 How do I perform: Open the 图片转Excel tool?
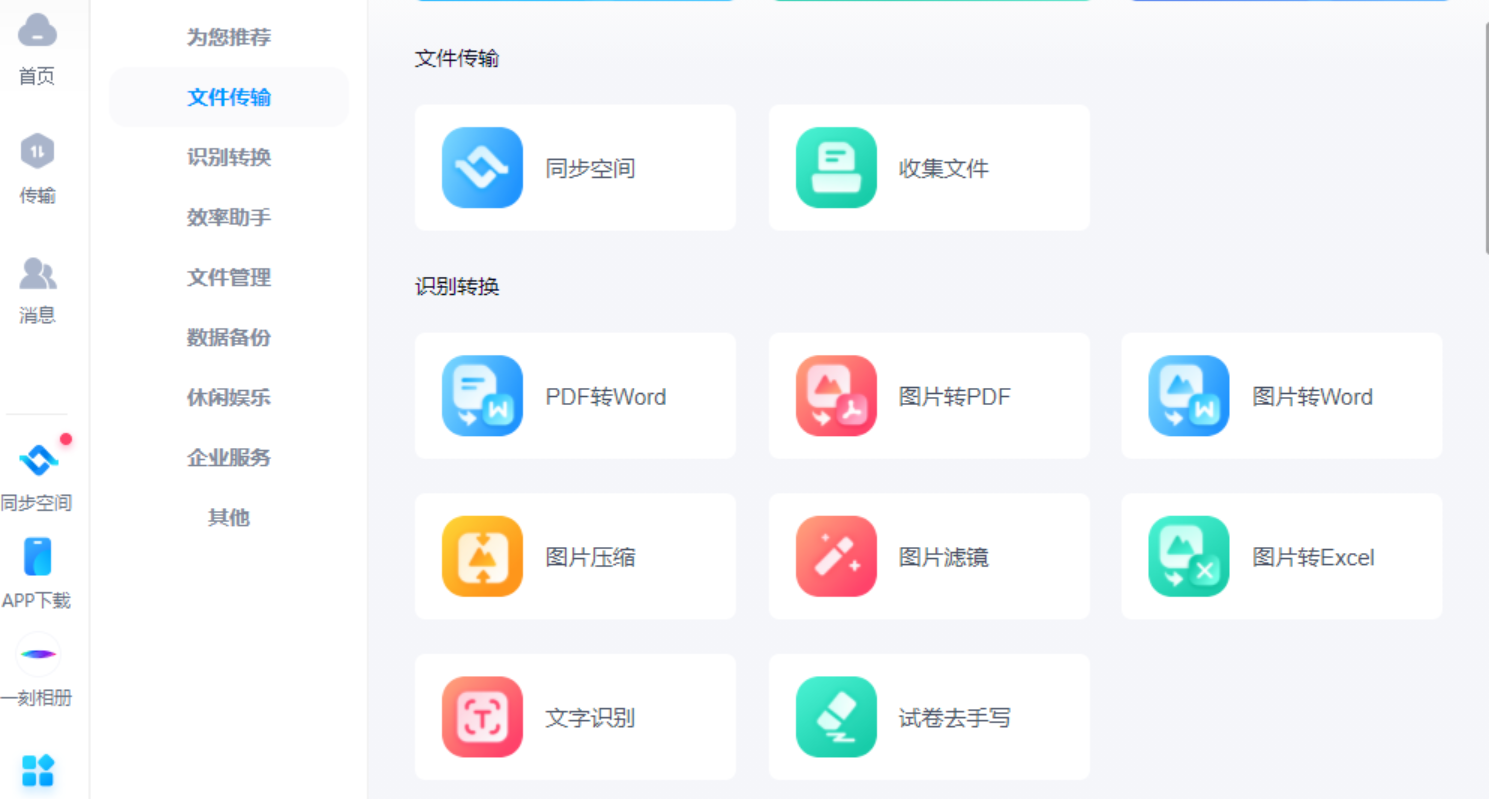pyautogui.click(x=1281, y=556)
